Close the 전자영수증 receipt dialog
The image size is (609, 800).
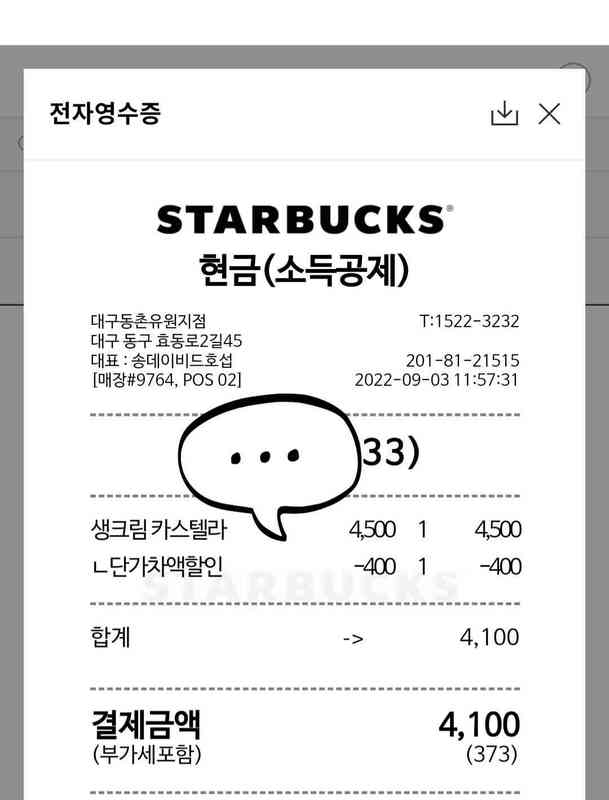(549, 114)
